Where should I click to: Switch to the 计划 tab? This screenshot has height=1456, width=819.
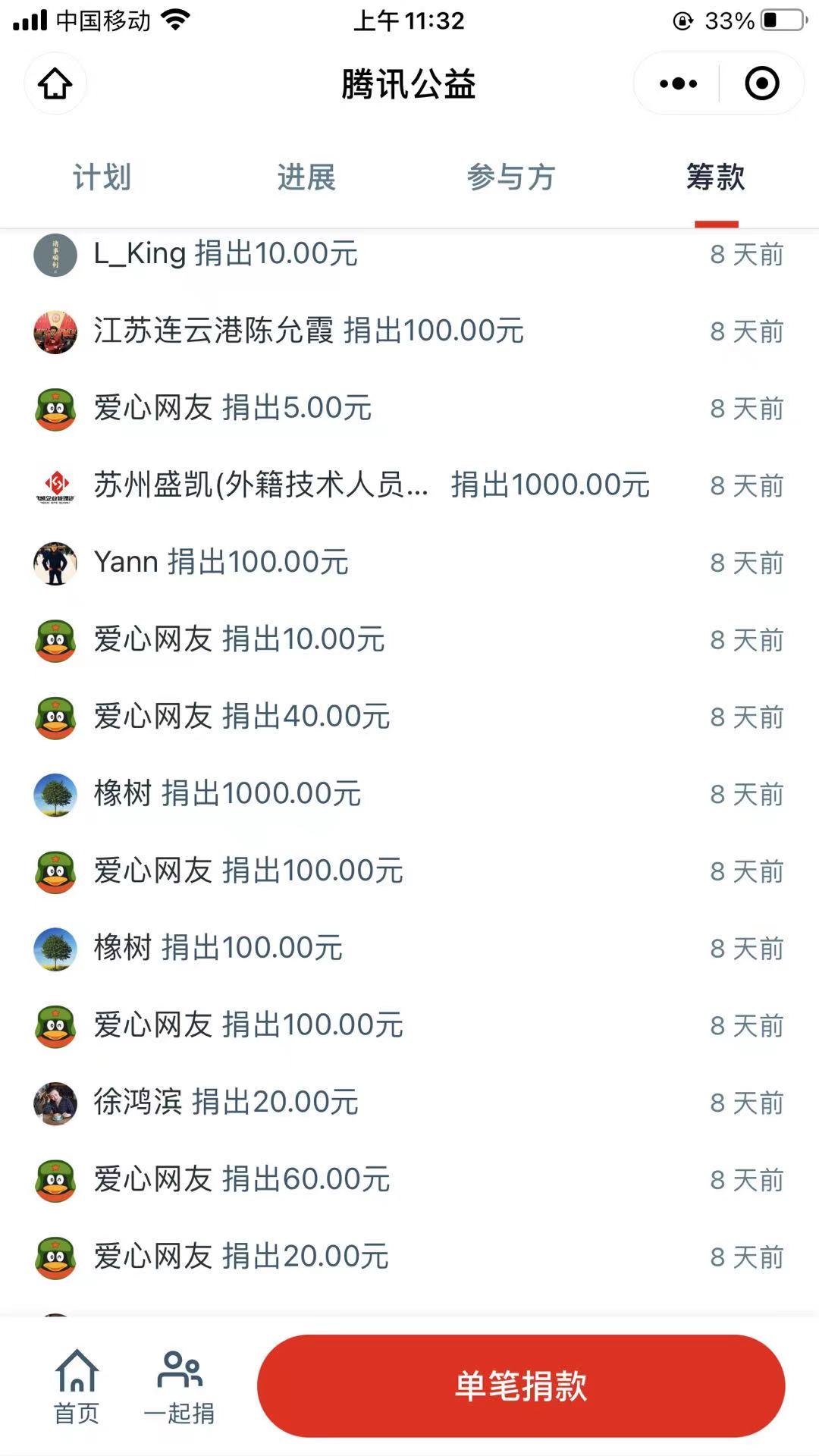[x=102, y=177]
